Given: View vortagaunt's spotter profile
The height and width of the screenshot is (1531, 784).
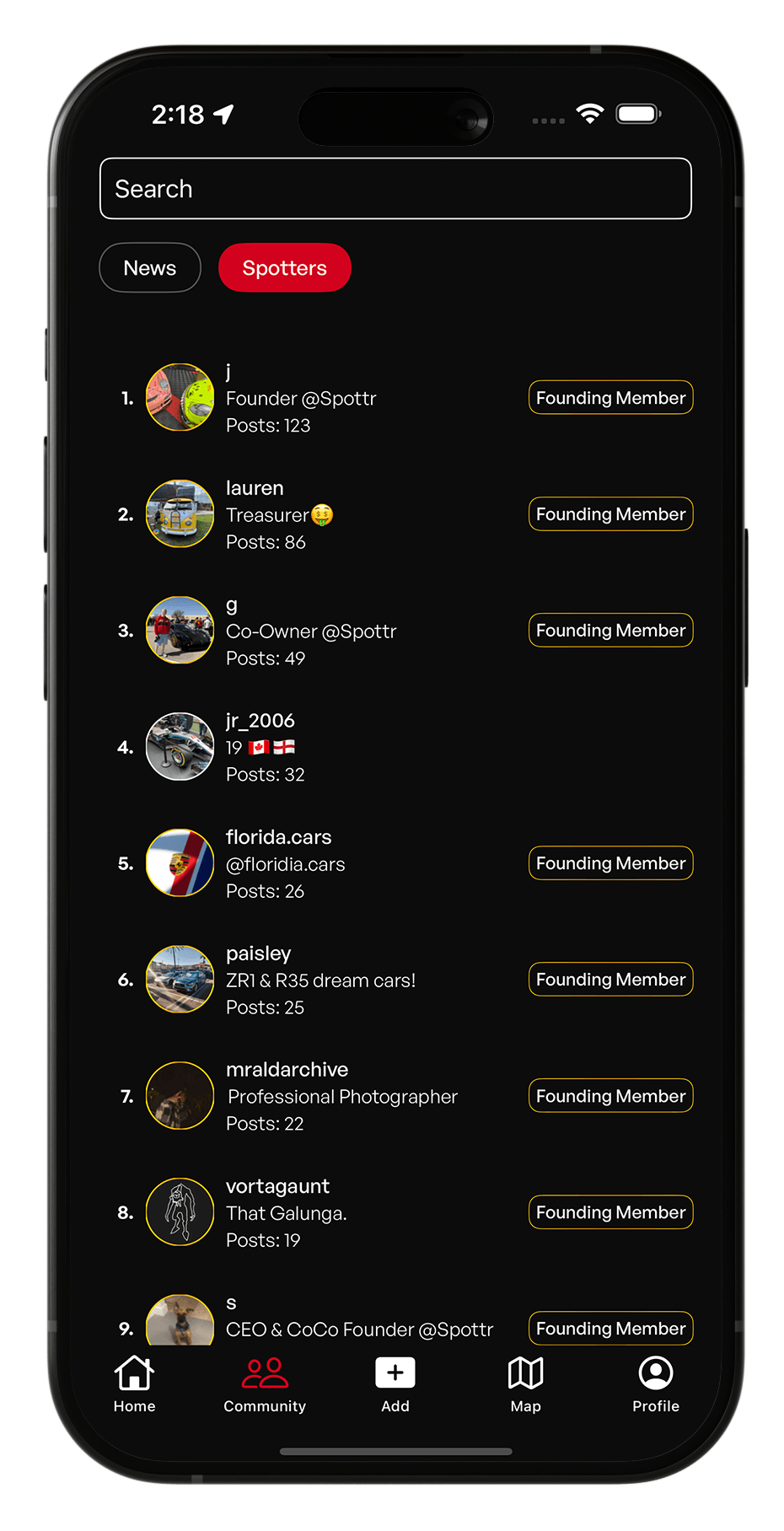Looking at the screenshot, I should click(287, 1212).
